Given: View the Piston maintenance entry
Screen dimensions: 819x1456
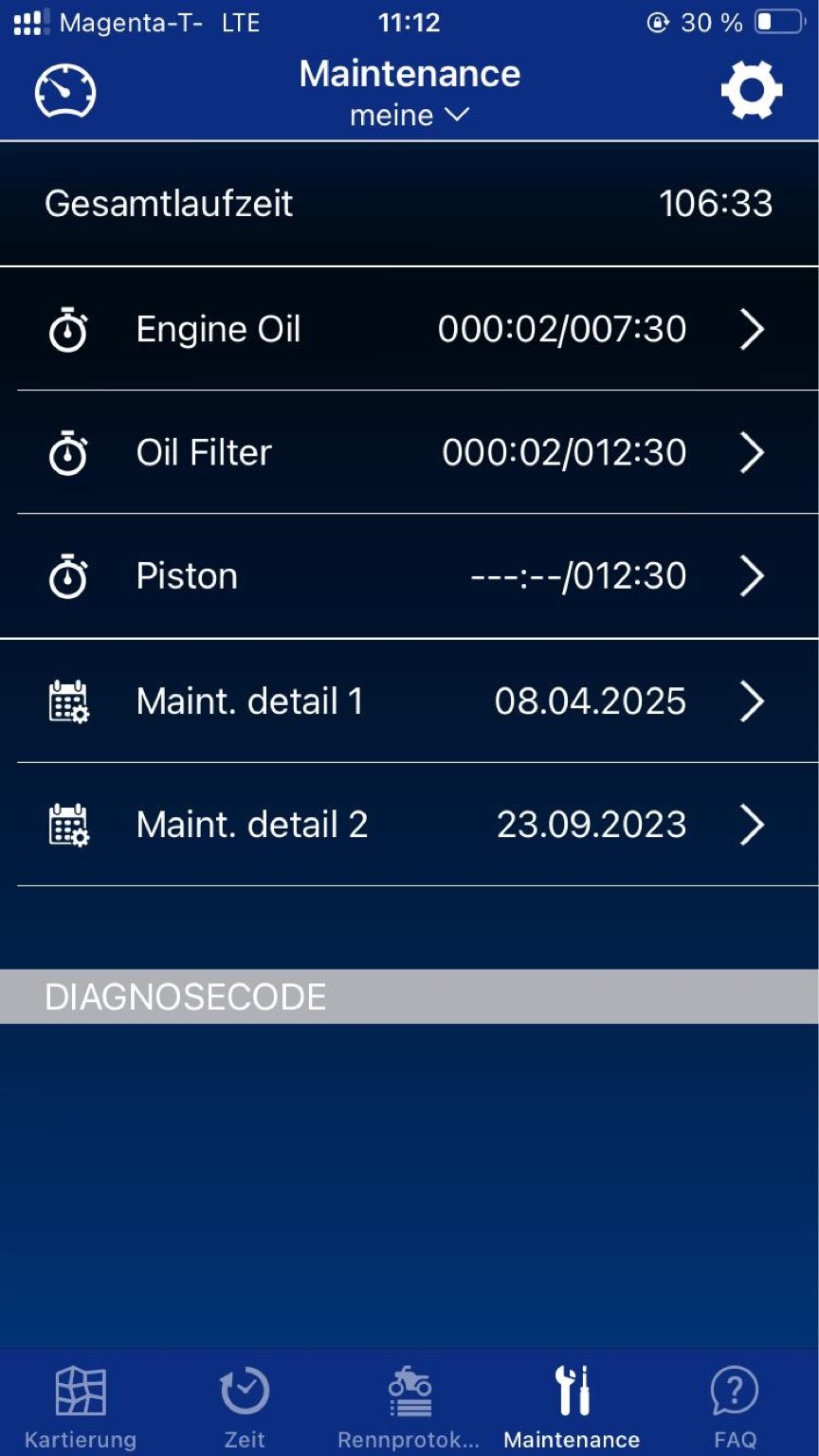Looking at the screenshot, I should click(409, 576).
